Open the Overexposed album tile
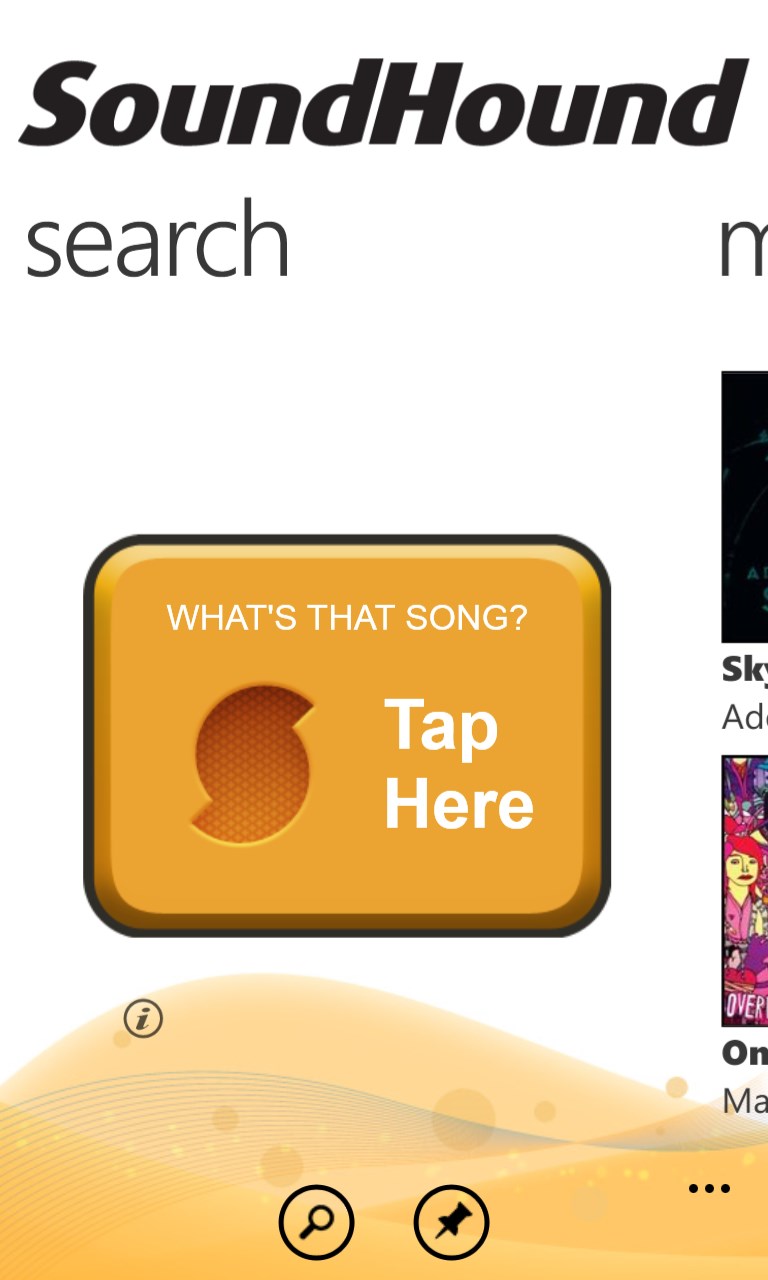Screen dimensions: 768x1280 (744, 890)
